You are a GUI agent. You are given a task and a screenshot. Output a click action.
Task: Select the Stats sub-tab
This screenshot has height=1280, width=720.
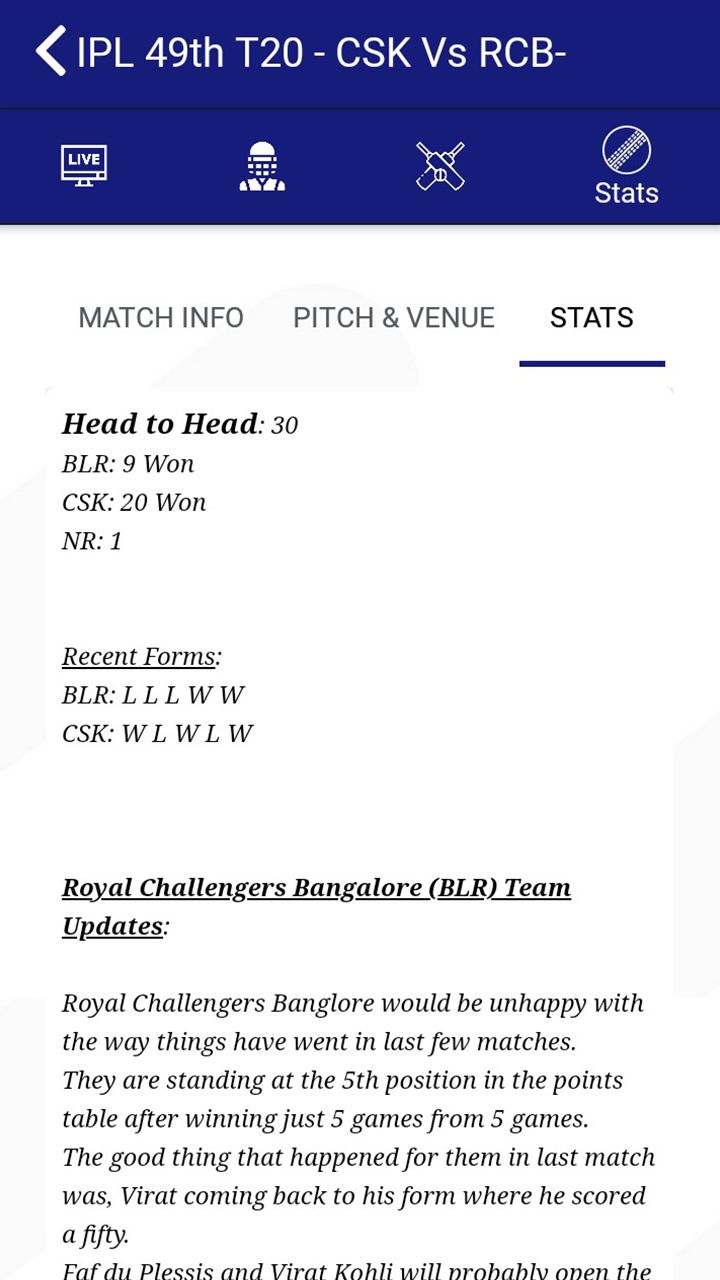[591, 318]
